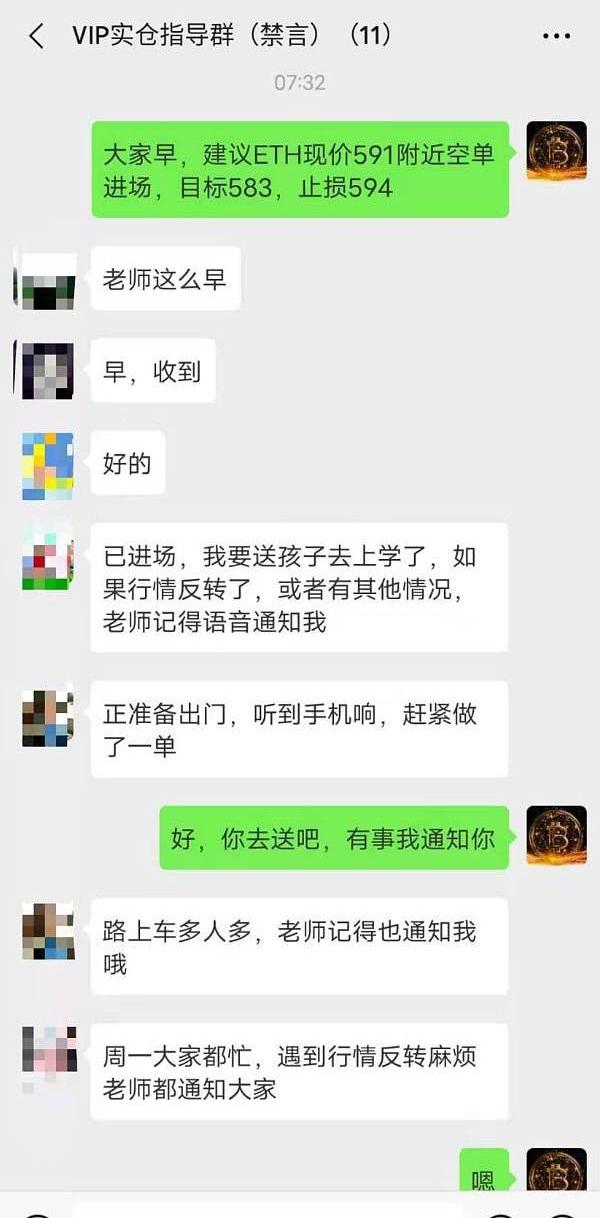Go back to the chat list

(37, 36)
